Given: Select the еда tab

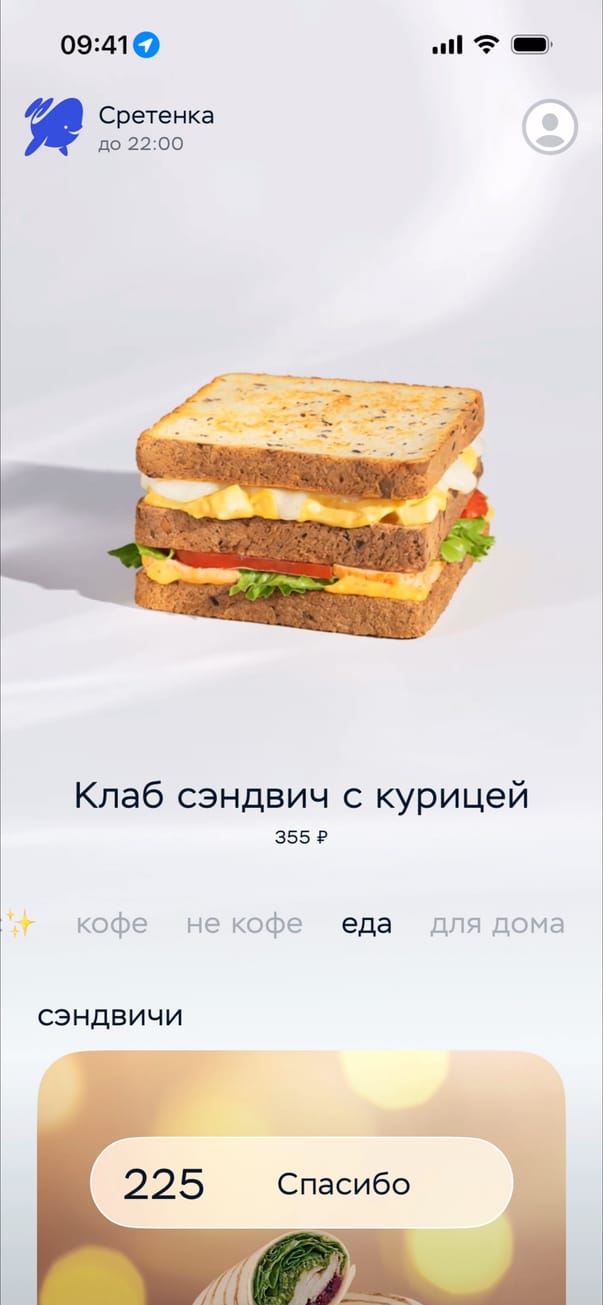Looking at the screenshot, I should point(366,924).
